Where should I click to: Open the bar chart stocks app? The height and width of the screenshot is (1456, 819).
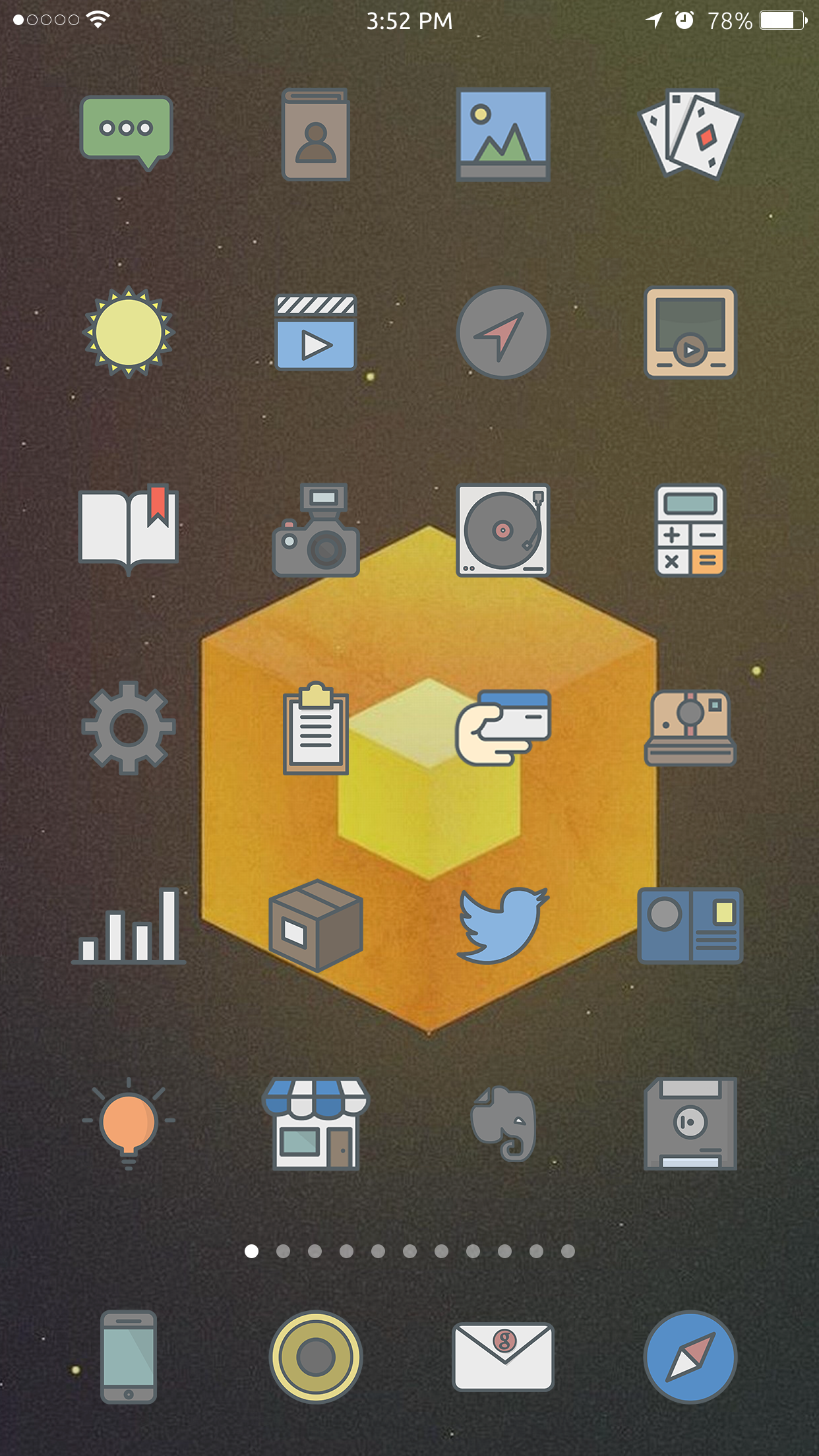(x=129, y=926)
